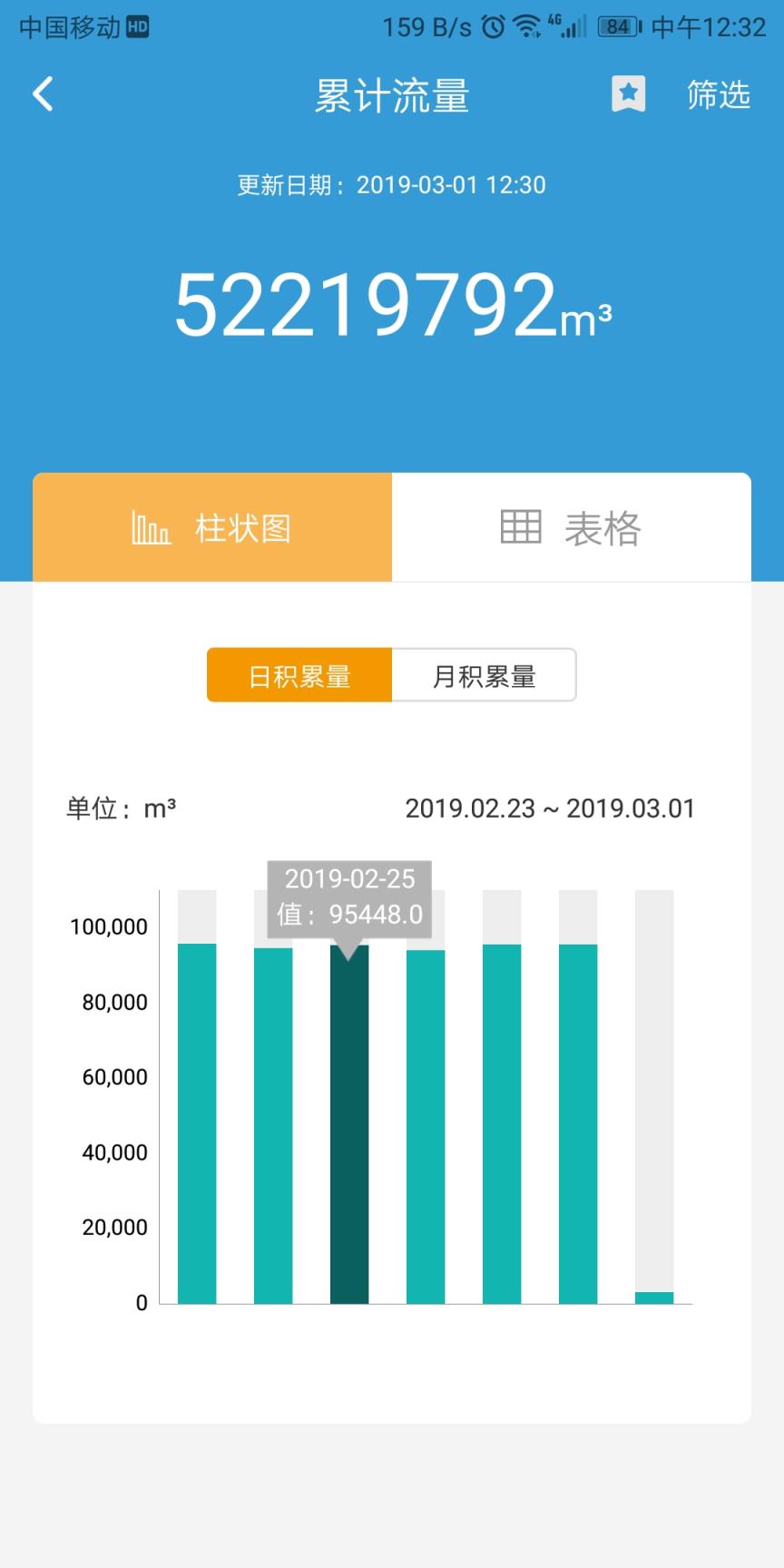Image resolution: width=784 pixels, height=1568 pixels.
Task: Tap the cumulative total 52219792m³
Action: [x=392, y=309]
